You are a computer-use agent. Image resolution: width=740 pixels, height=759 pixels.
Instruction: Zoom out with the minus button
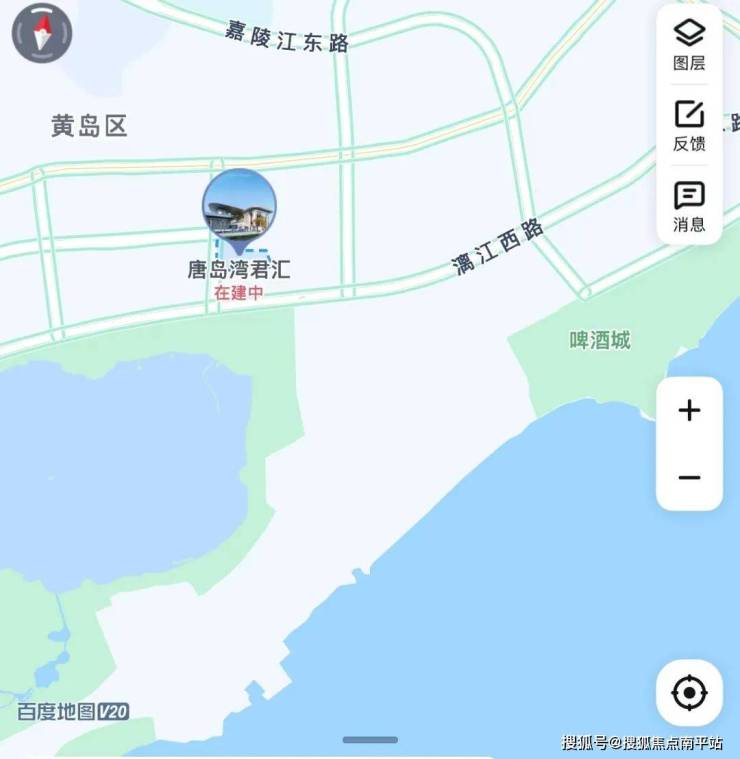point(689,478)
